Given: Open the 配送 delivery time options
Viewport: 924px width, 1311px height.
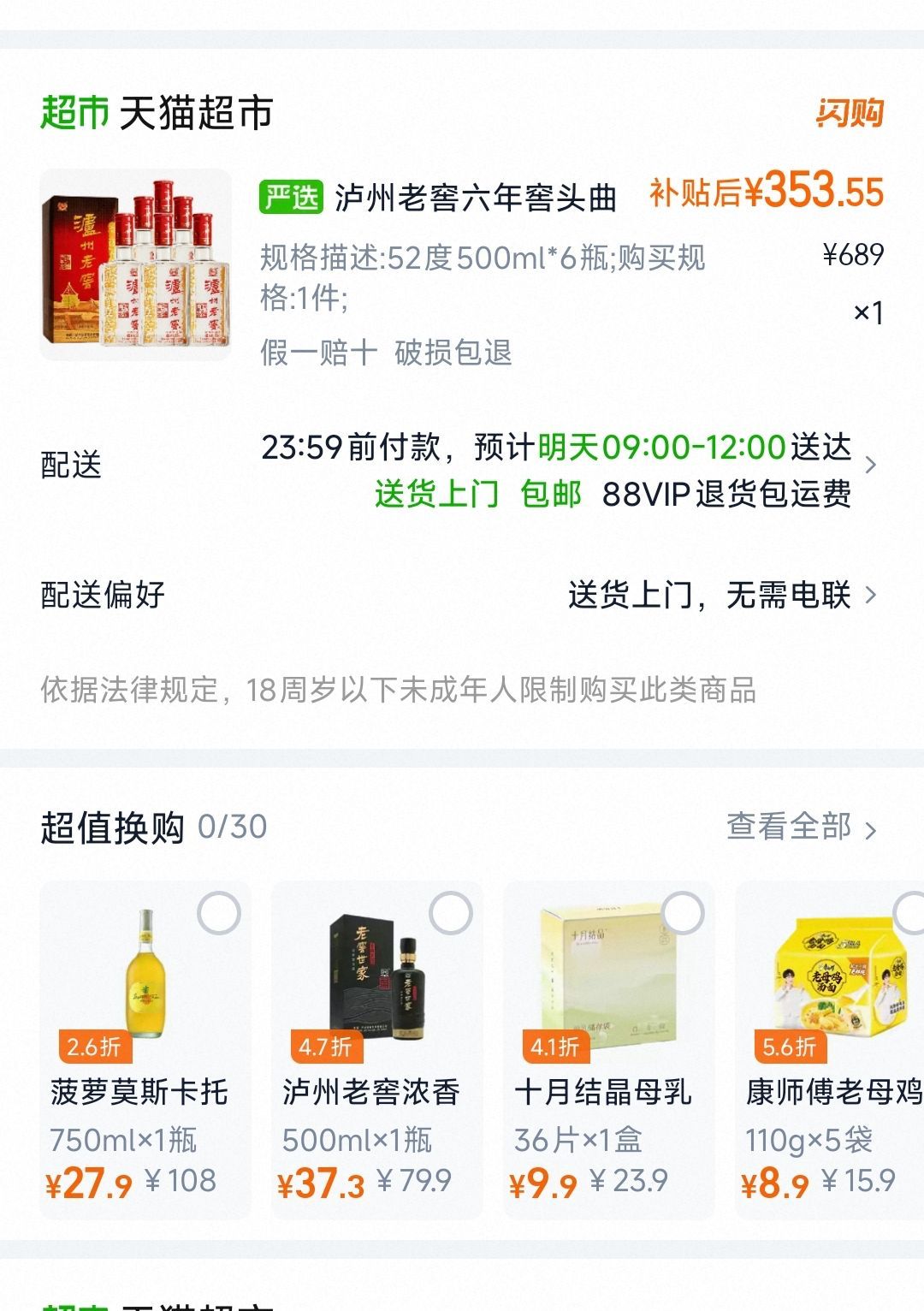Looking at the screenshot, I should pyautogui.click(x=462, y=468).
